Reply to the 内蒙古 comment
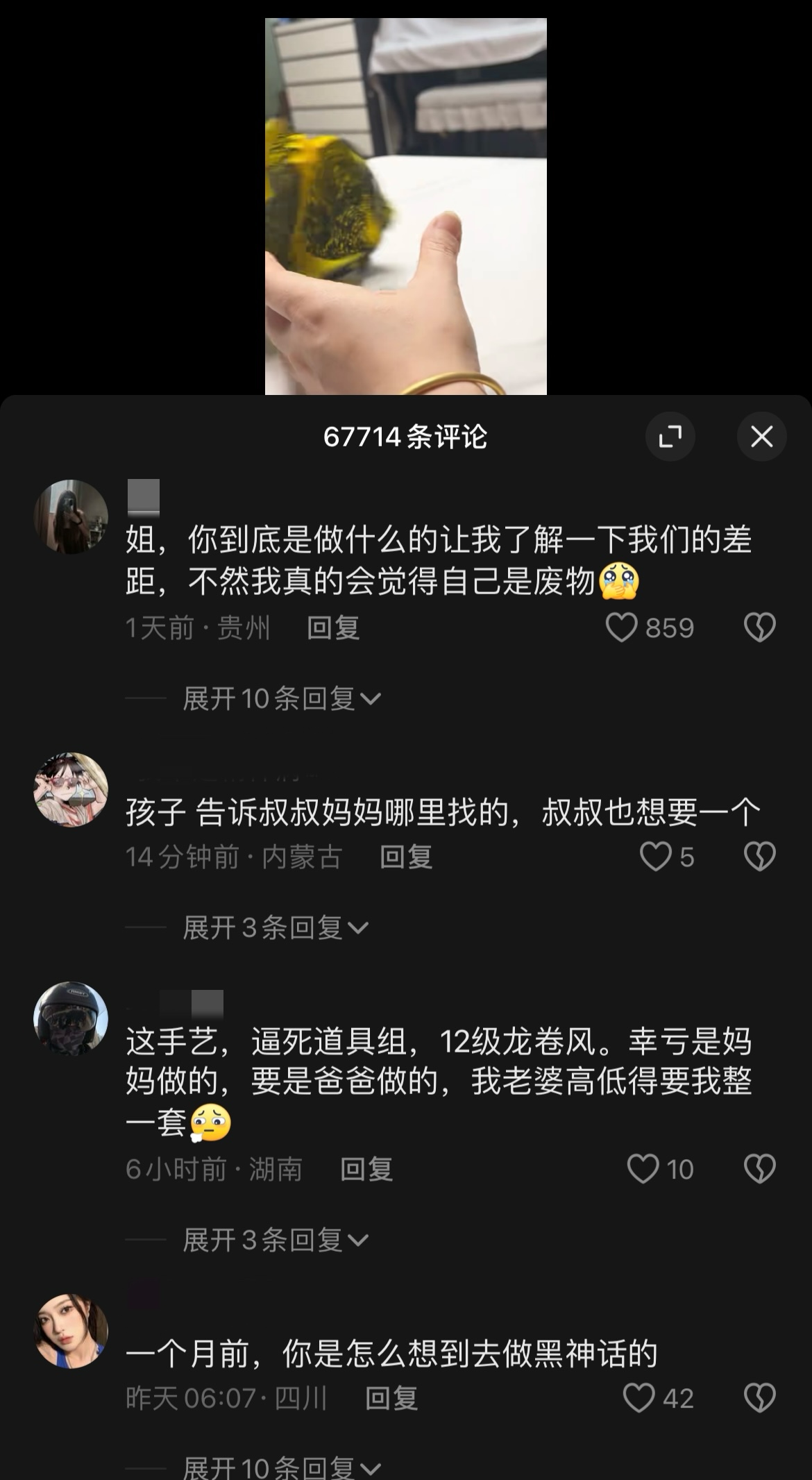 (x=406, y=857)
